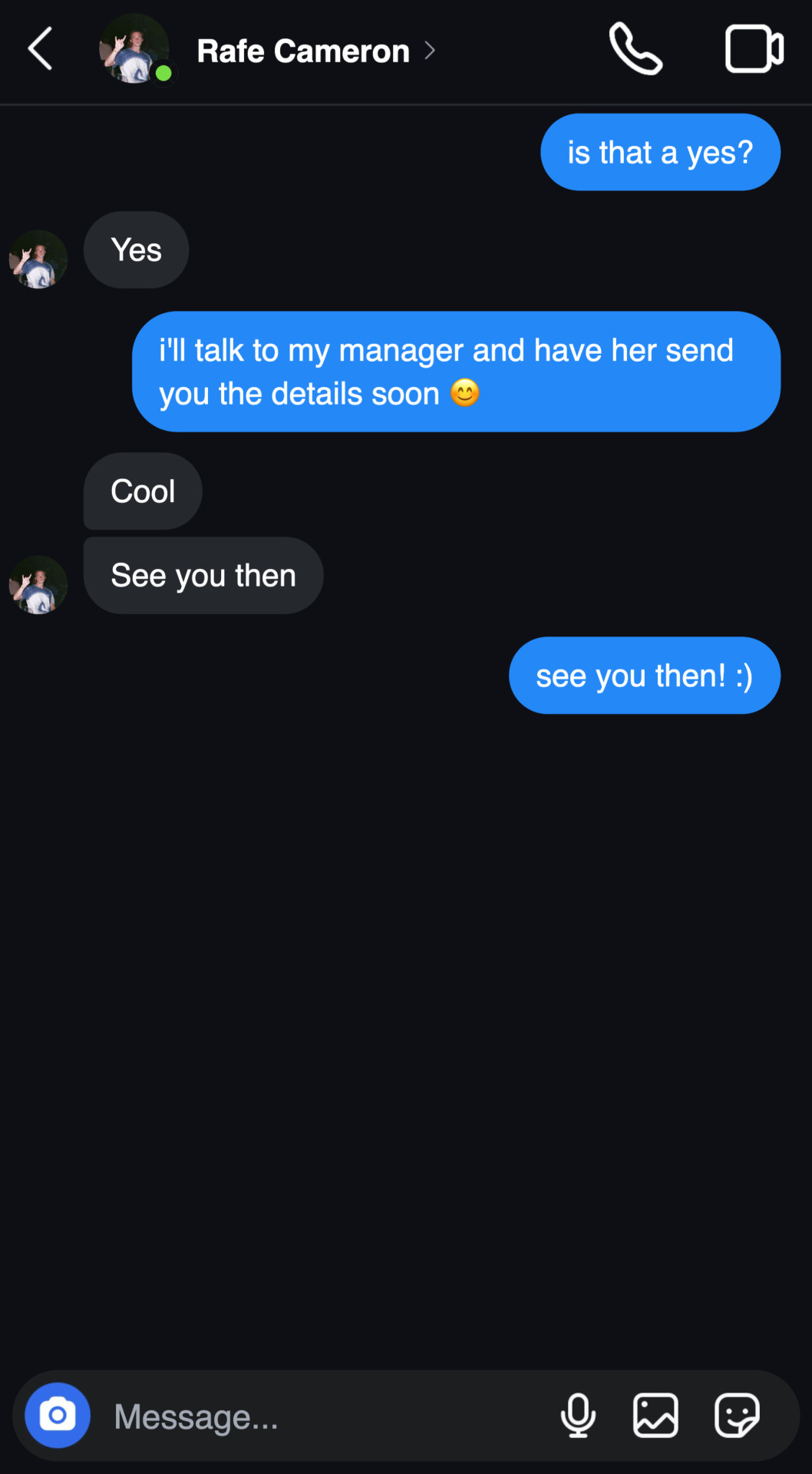The height and width of the screenshot is (1474, 812).
Task: Open Rafe's avatar beside the 'Yes' message
Action: pos(38,259)
